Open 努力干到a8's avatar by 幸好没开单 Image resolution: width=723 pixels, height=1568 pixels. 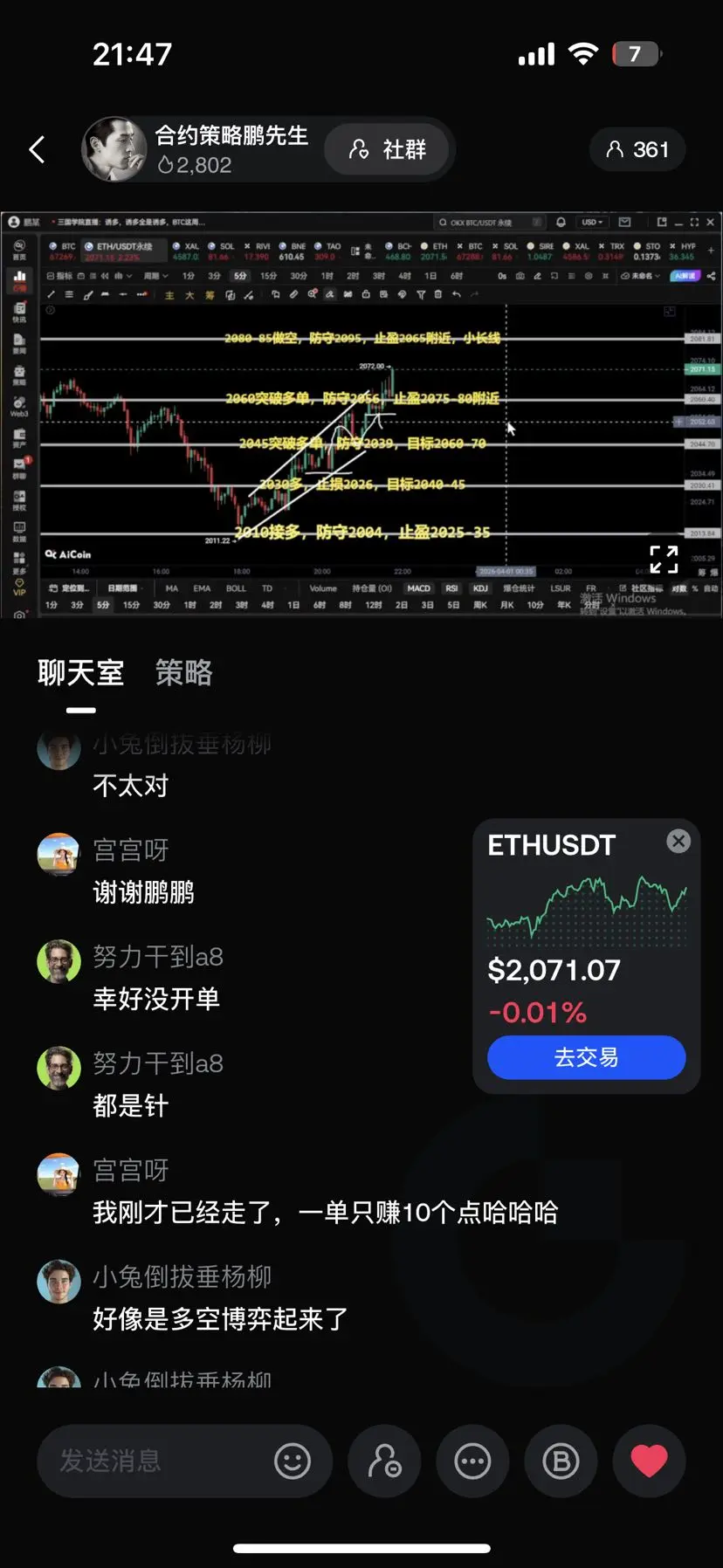point(59,961)
